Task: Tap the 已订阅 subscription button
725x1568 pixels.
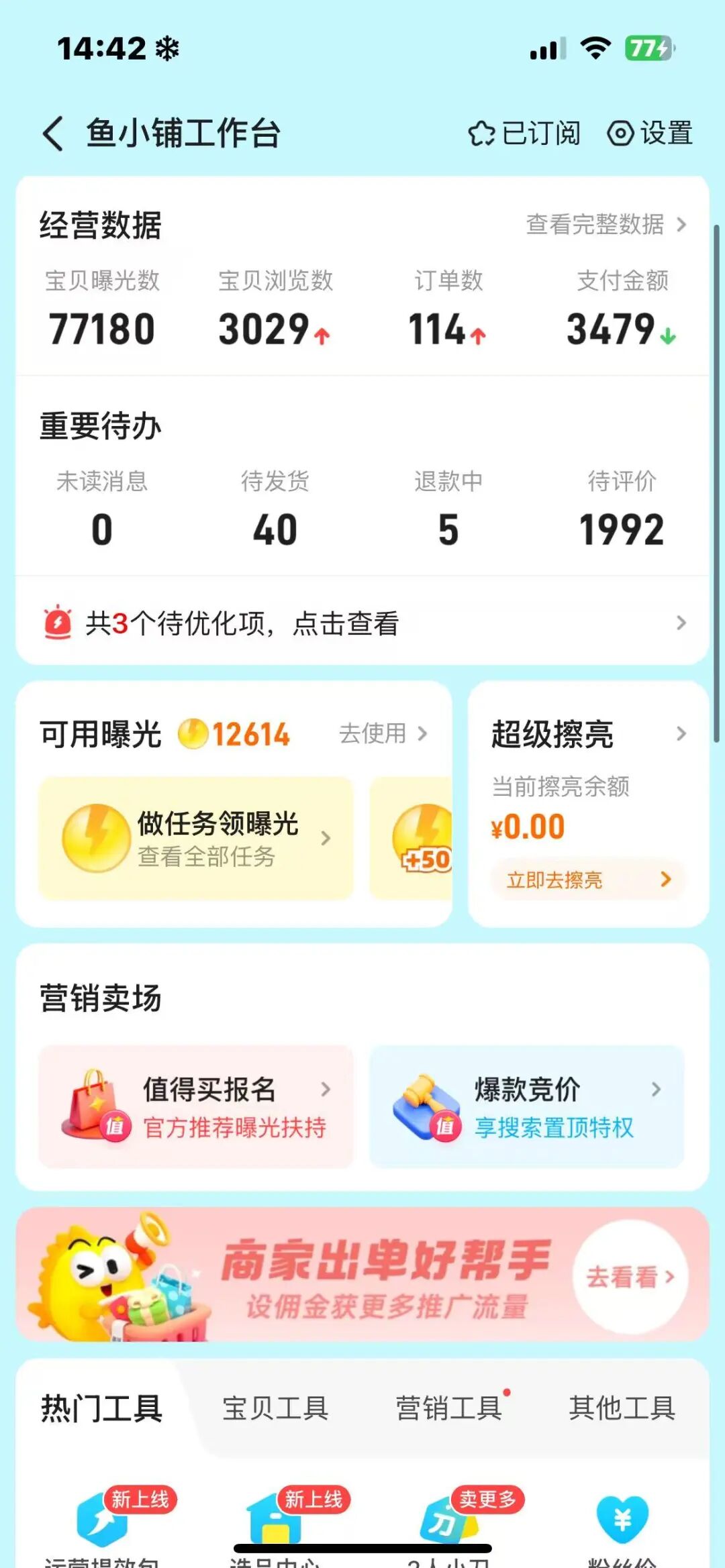Action: click(x=524, y=133)
